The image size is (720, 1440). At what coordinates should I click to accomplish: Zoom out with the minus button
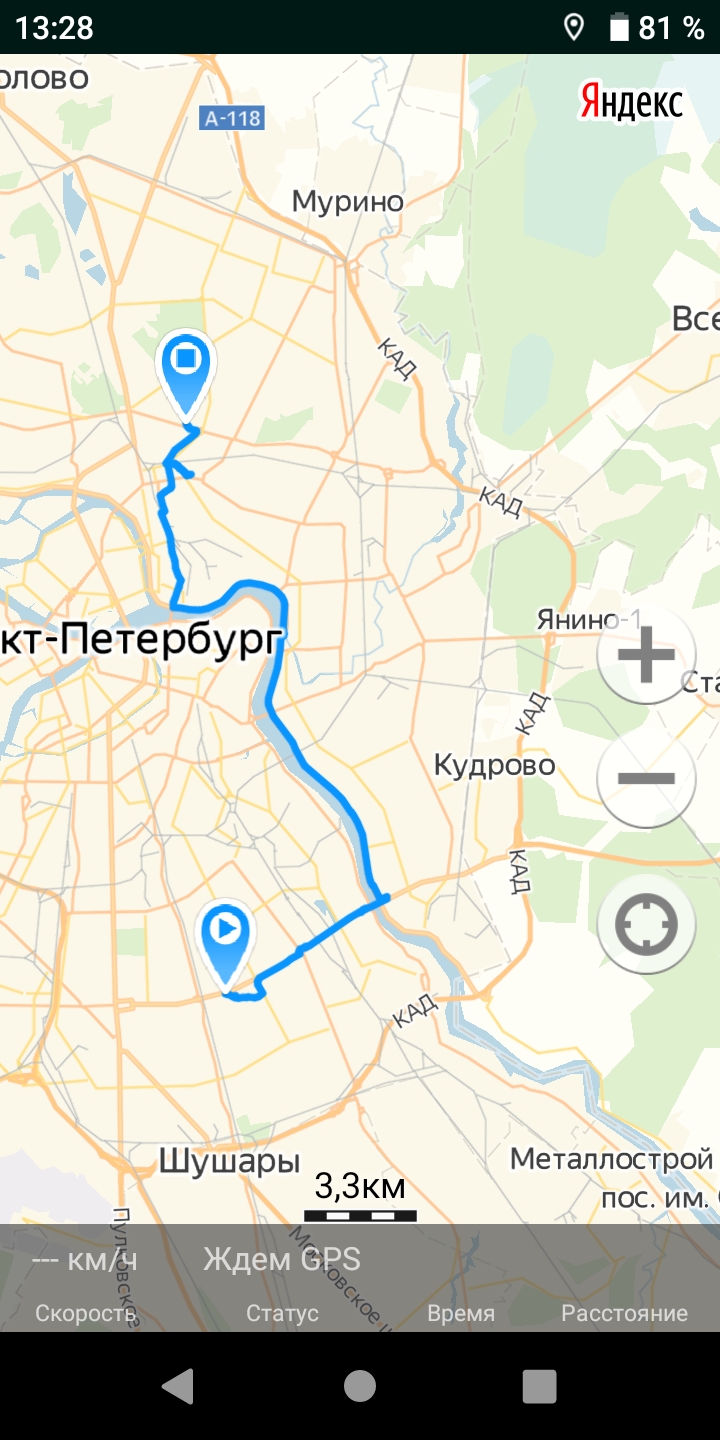pos(646,778)
